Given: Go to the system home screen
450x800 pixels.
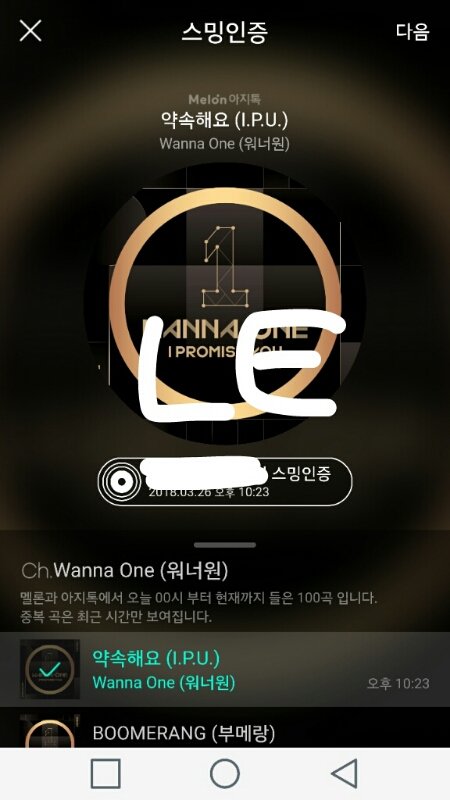Looking at the screenshot, I should pyautogui.click(x=224, y=773).
